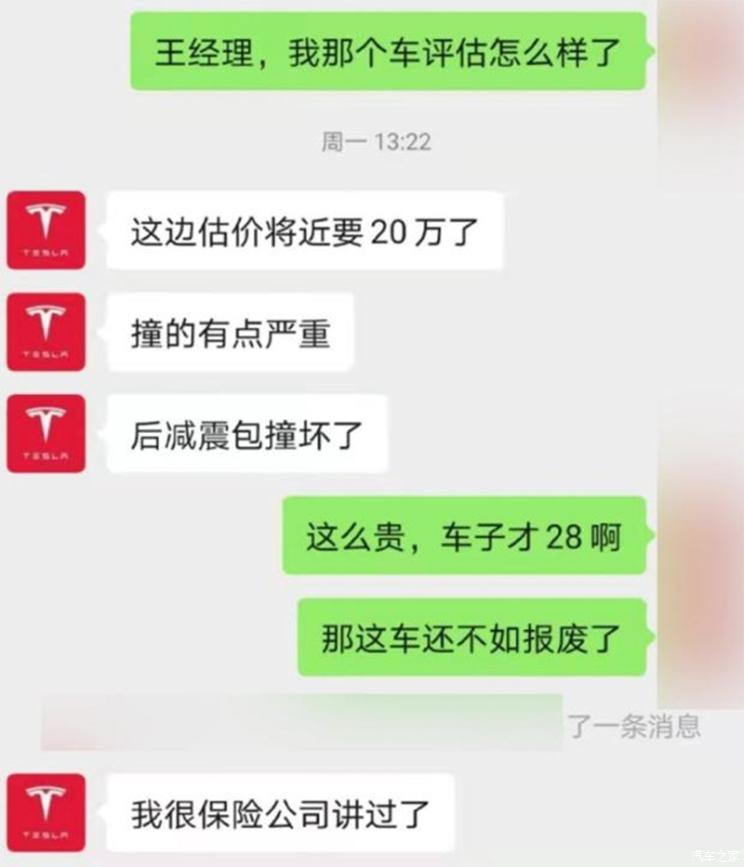Image resolution: width=744 pixels, height=867 pixels.
Task: Open Tesla avatar beside 这边估价将近要20万了
Action: [x=46, y=231]
